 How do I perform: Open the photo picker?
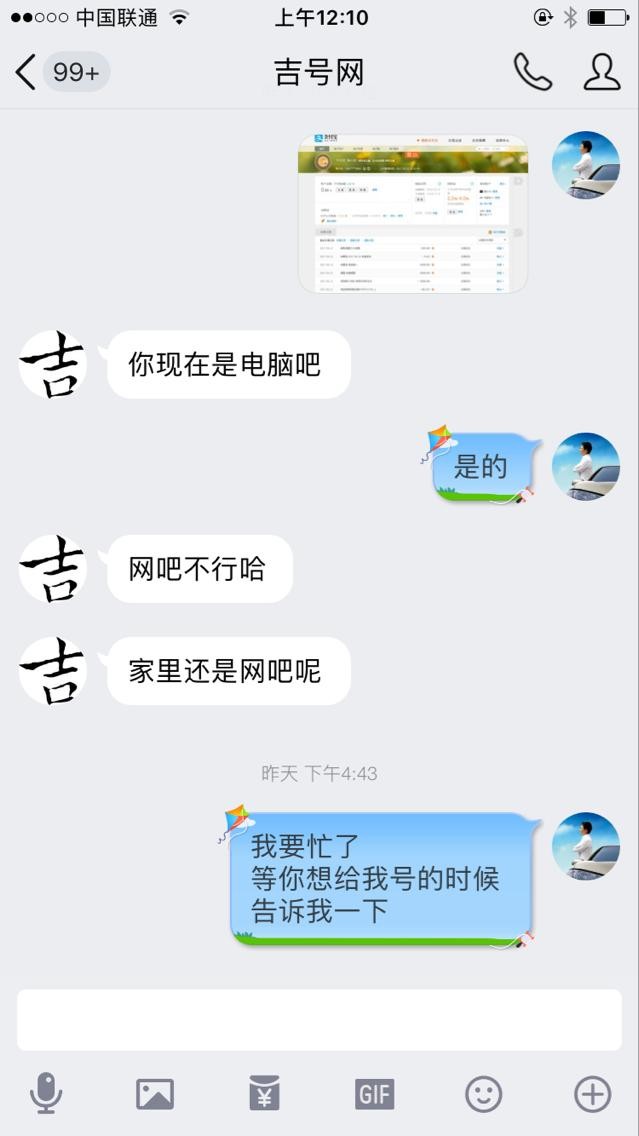click(x=155, y=1094)
